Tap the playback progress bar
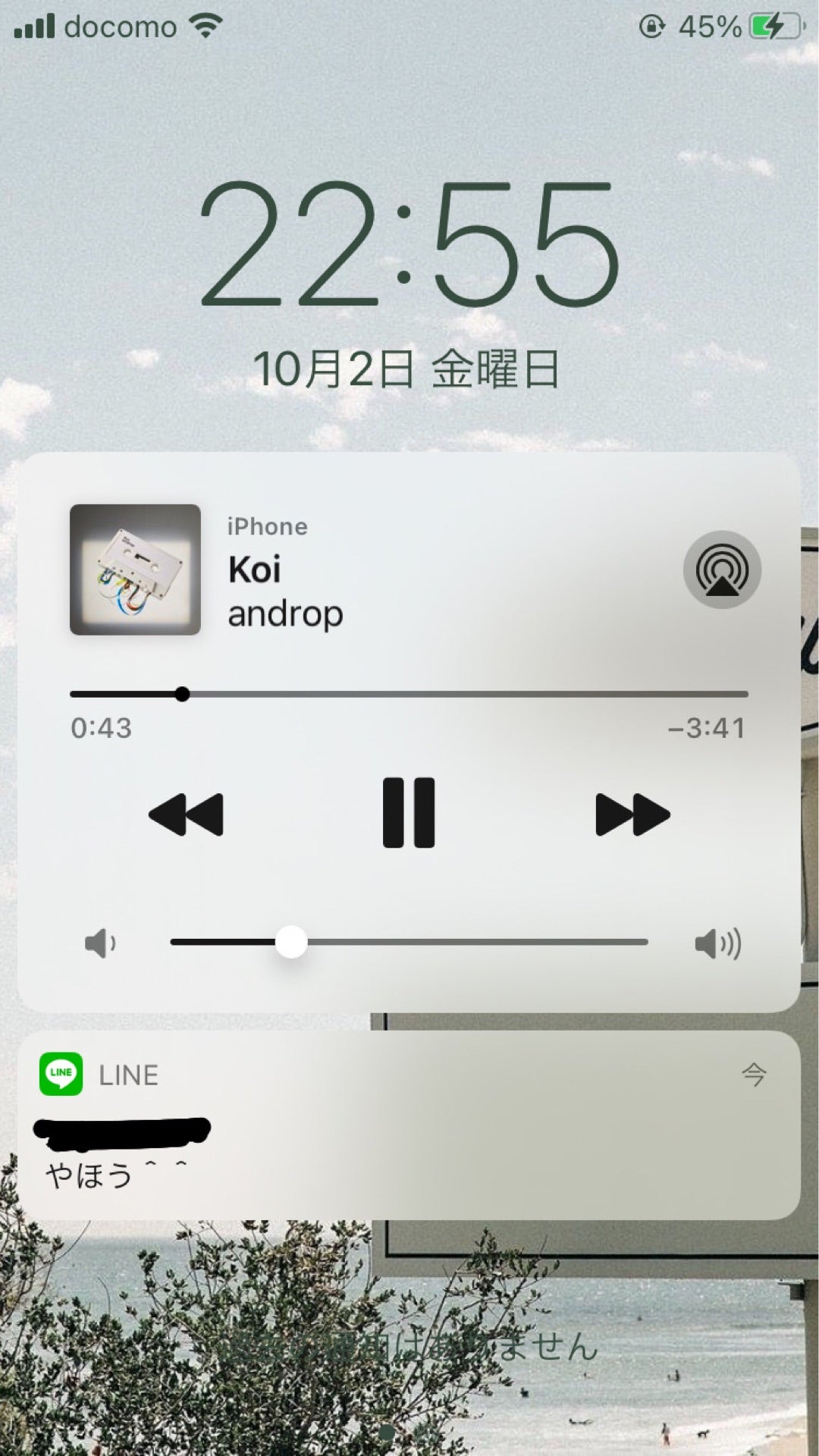This screenshot has height=1456, width=819. click(409, 692)
